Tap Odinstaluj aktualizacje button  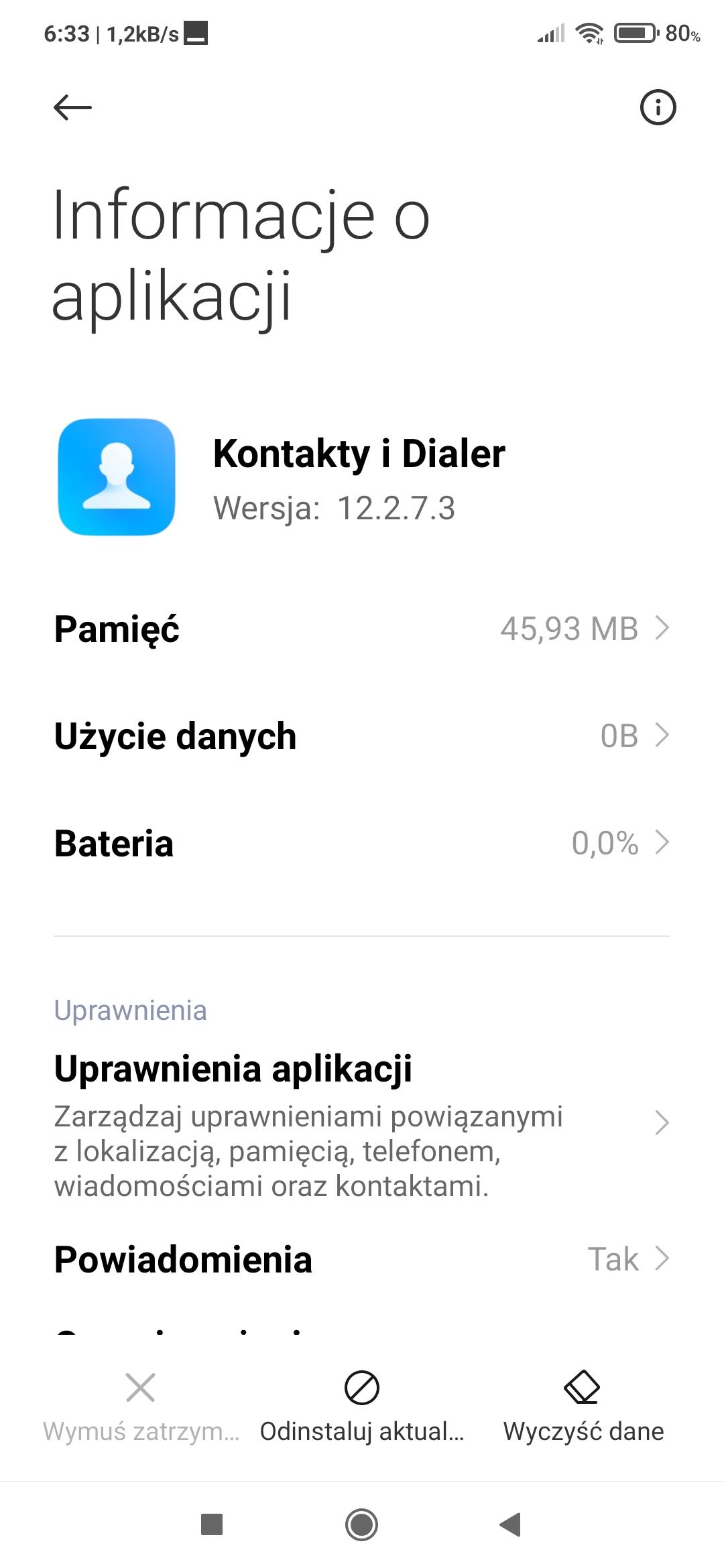coord(362,1406)
